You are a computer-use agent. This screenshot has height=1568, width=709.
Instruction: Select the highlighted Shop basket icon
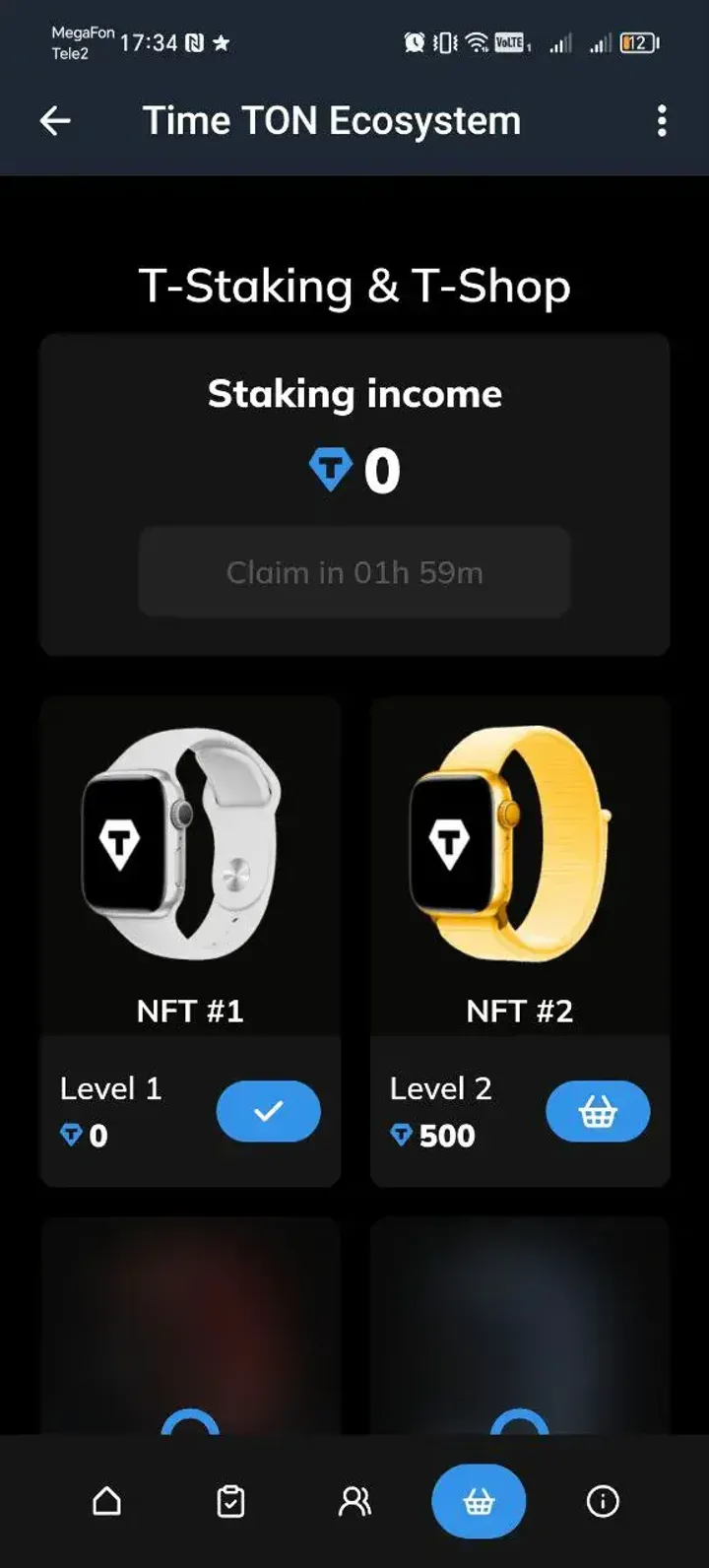[x=479, y=1499]
